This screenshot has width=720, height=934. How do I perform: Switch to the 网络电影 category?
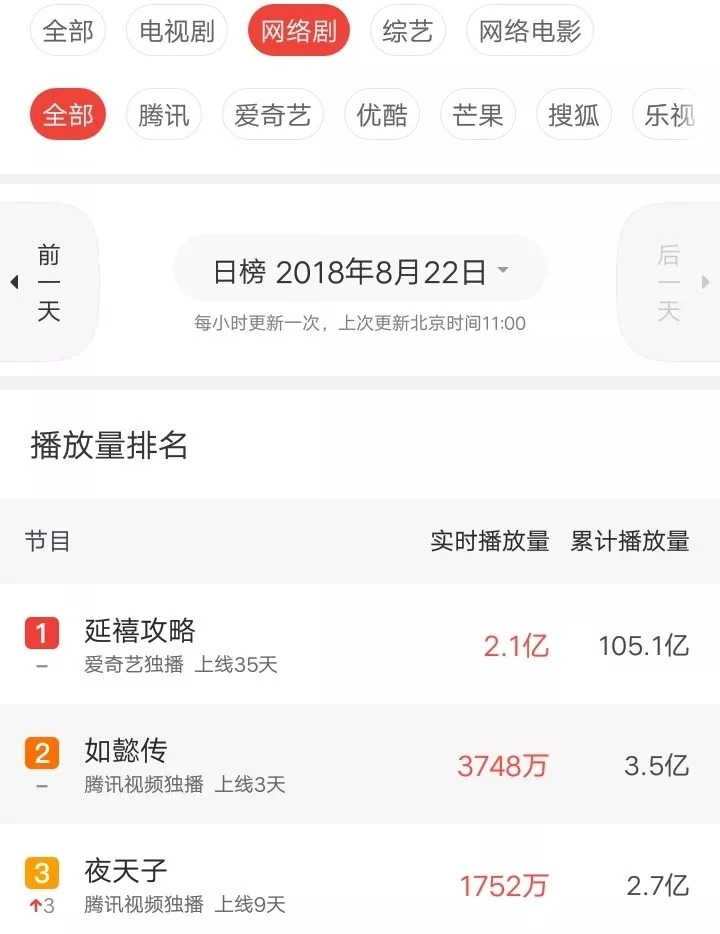pyautogui.click(x=530, y=31)
